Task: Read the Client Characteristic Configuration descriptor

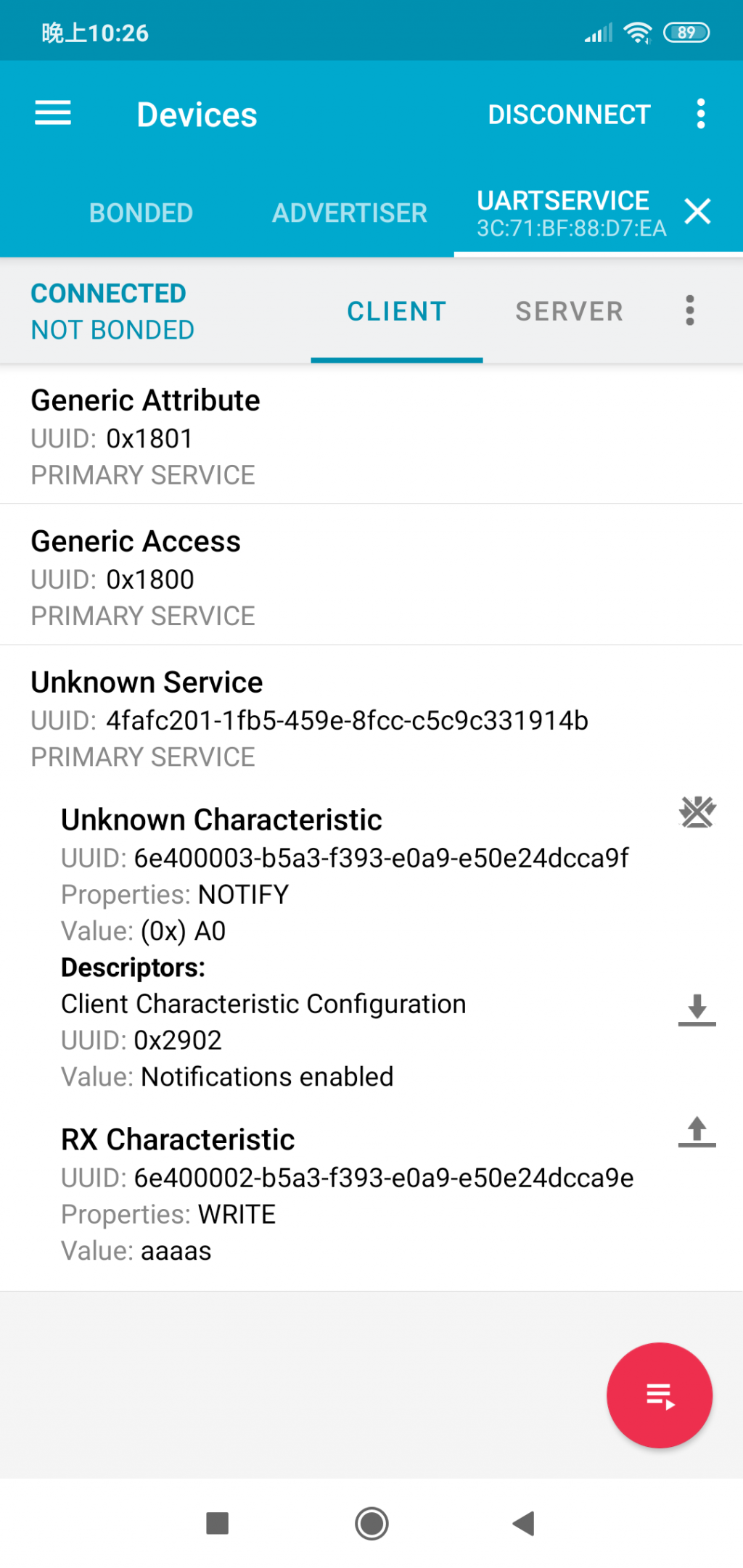Action: tap(697, 1010)
